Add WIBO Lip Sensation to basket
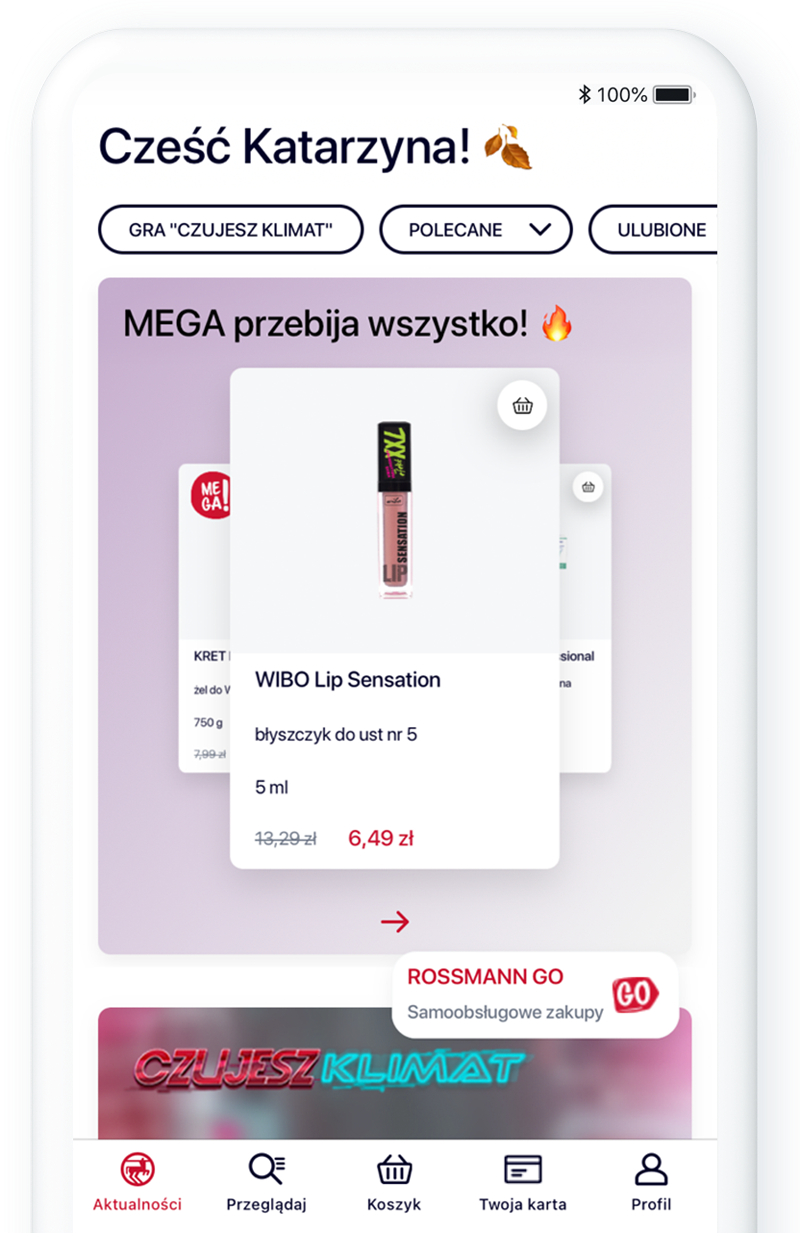The image size is (800, 1233). click(522, 406)
